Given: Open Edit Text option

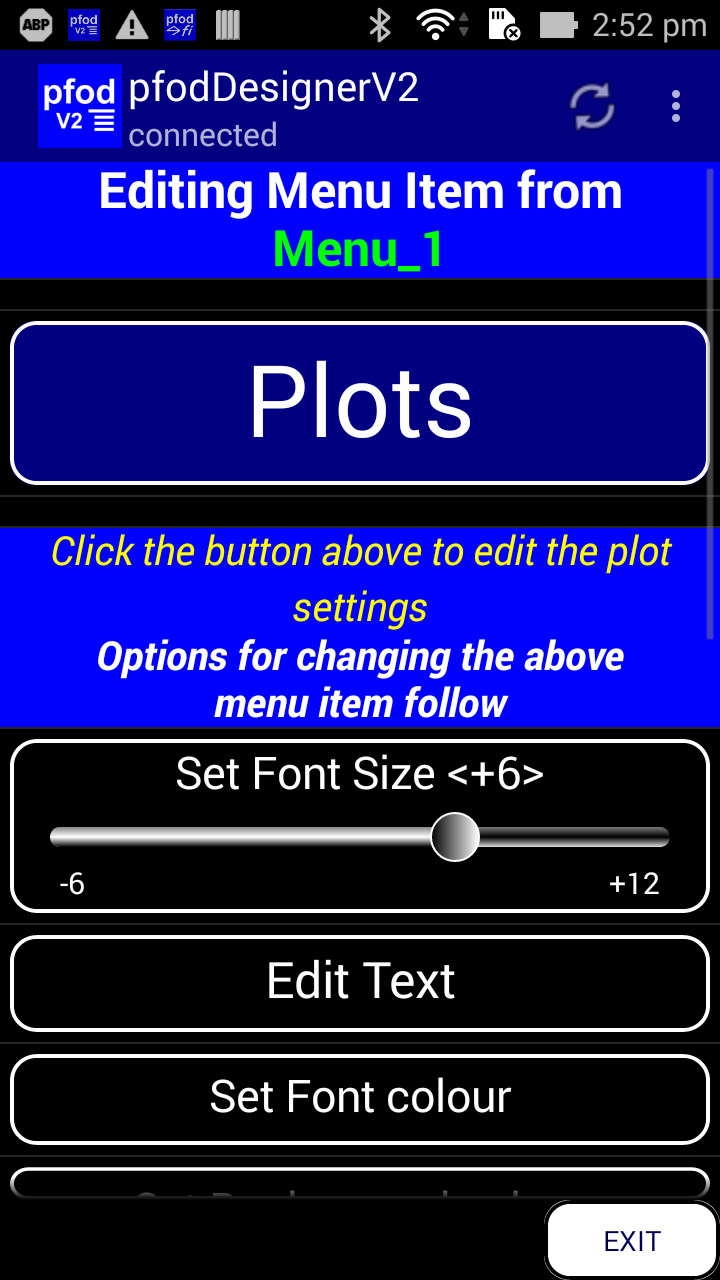Looking at the screenshot, I should [x=360, y=983].
